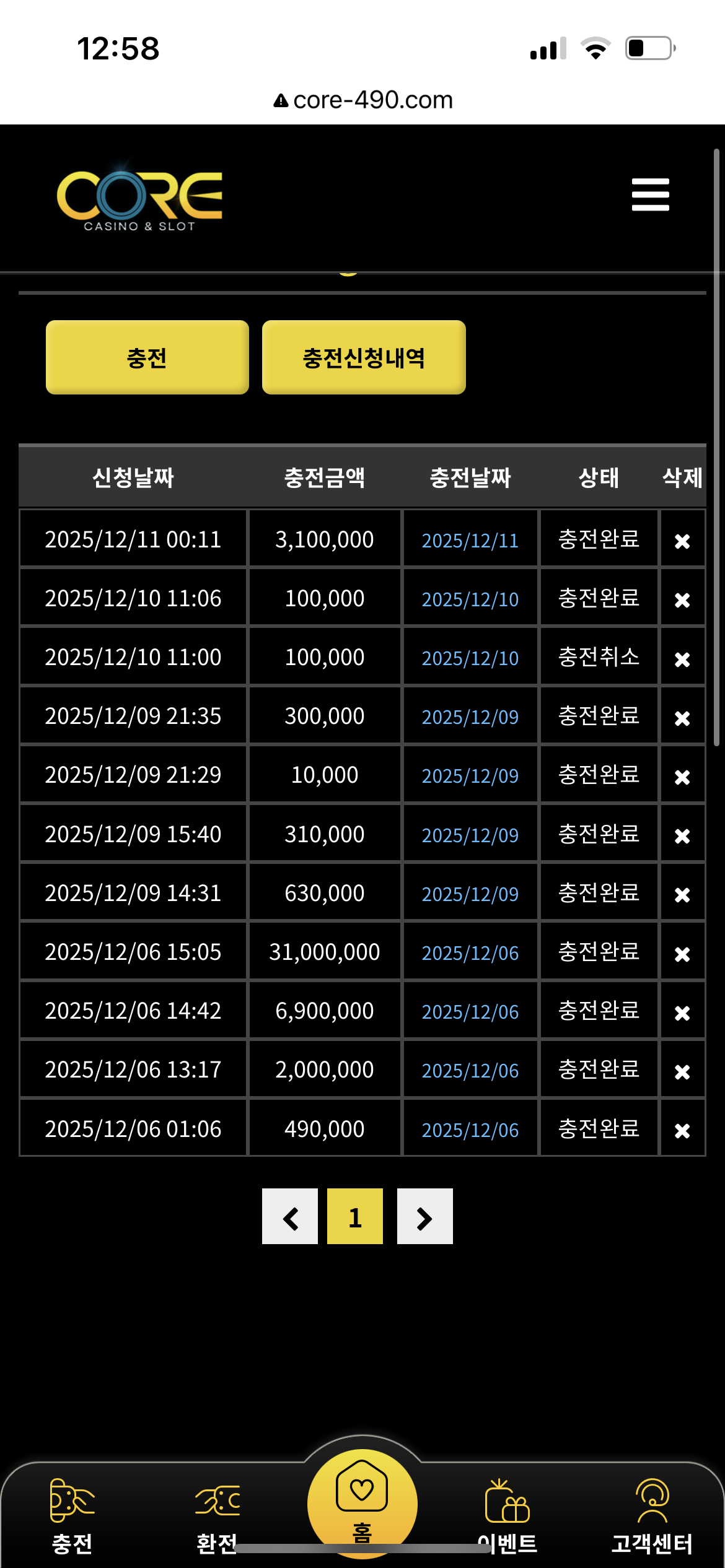This screenshot has width=725, height=1568.
Task: Open the hamburger menu
Action: (x=650, y=194)
